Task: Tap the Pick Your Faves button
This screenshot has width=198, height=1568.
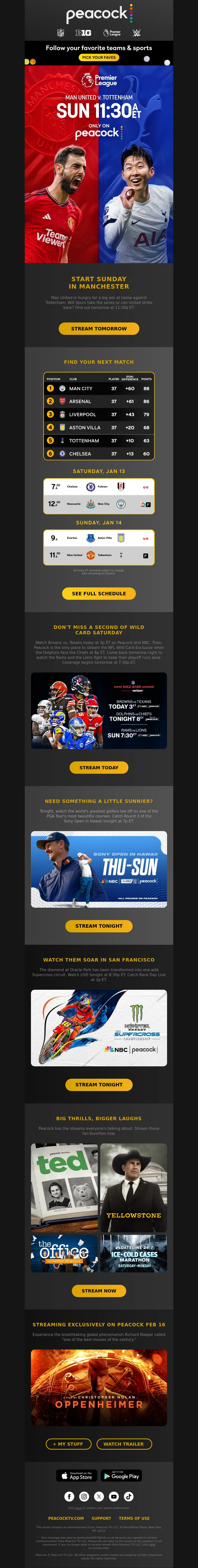Action: coord(99,57)
